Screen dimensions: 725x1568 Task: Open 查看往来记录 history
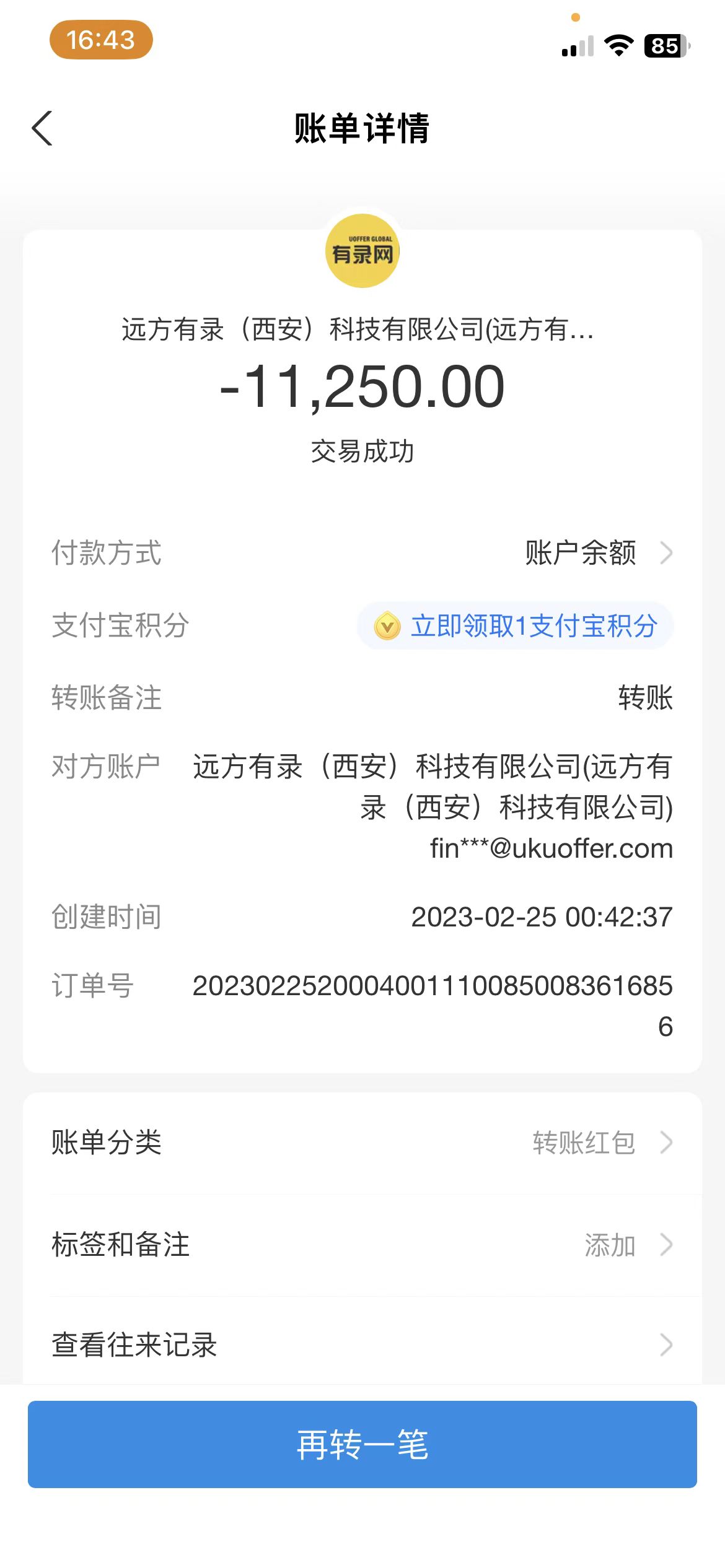tap(362, 1344)
